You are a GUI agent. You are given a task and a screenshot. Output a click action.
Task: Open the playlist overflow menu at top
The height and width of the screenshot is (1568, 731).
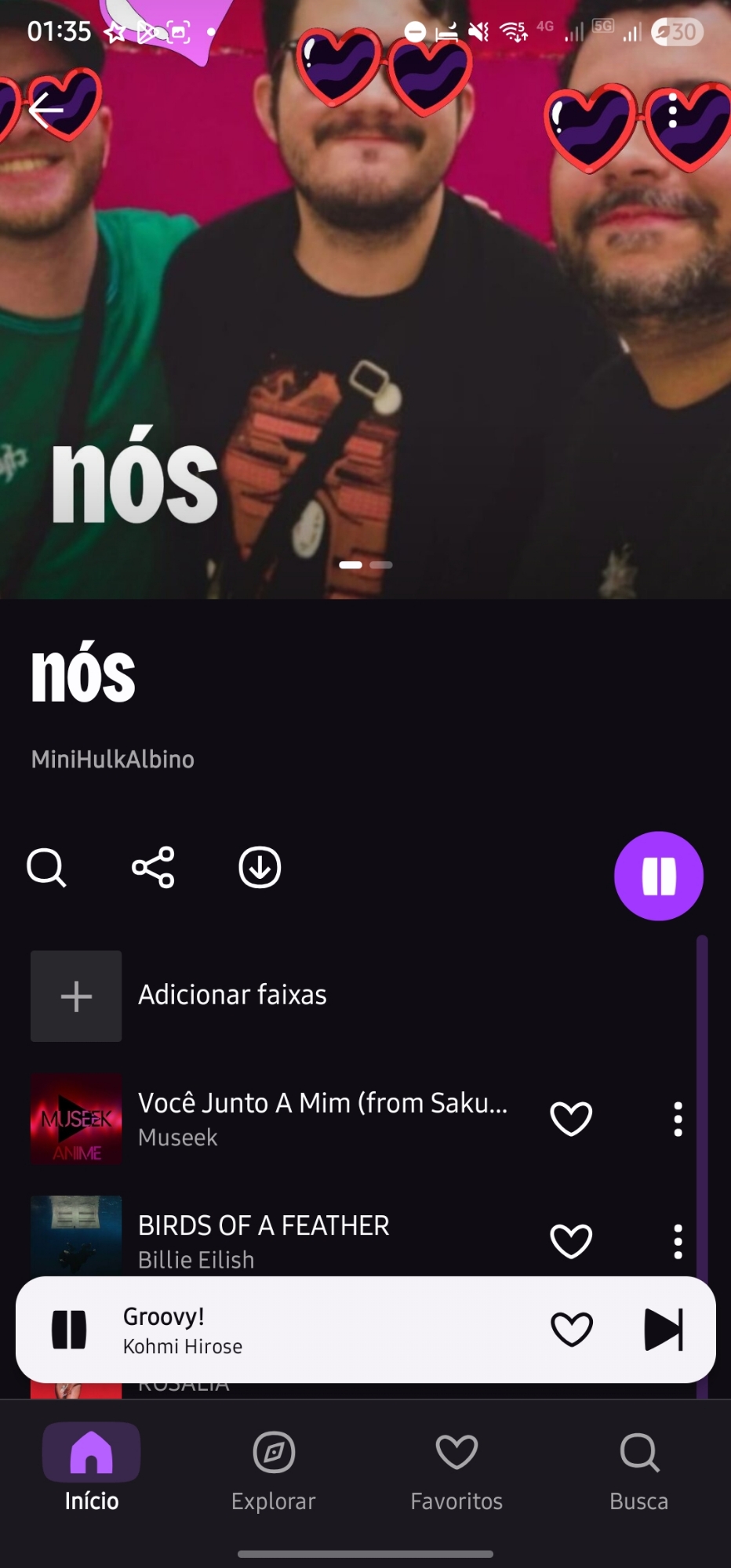pyautogui.click(x=672, y=111)
